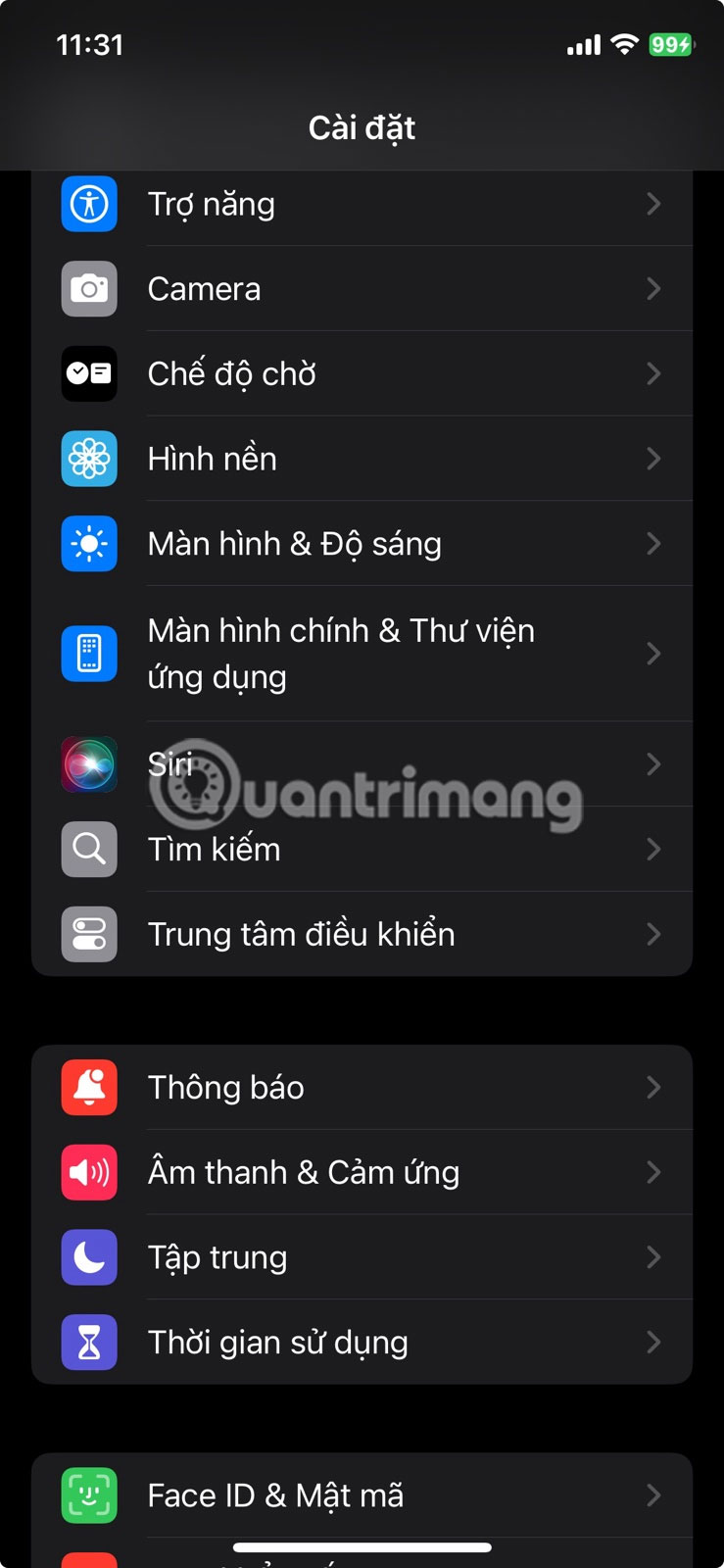Tap the Tập trung crescent moon icon
The width and height of the screenshot is (724, 1568).
[x=89, y=1256]
